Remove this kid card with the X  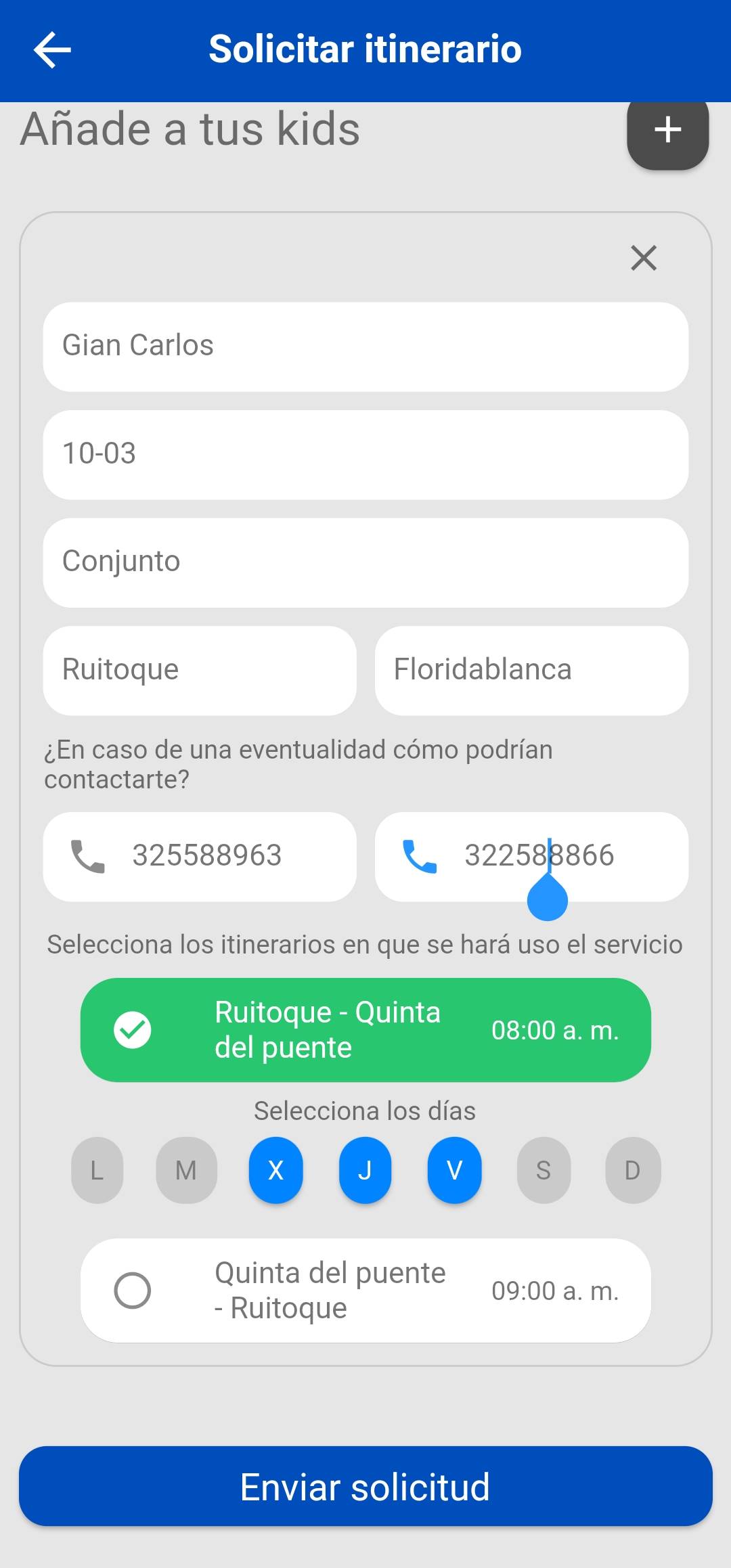[643, 258]
